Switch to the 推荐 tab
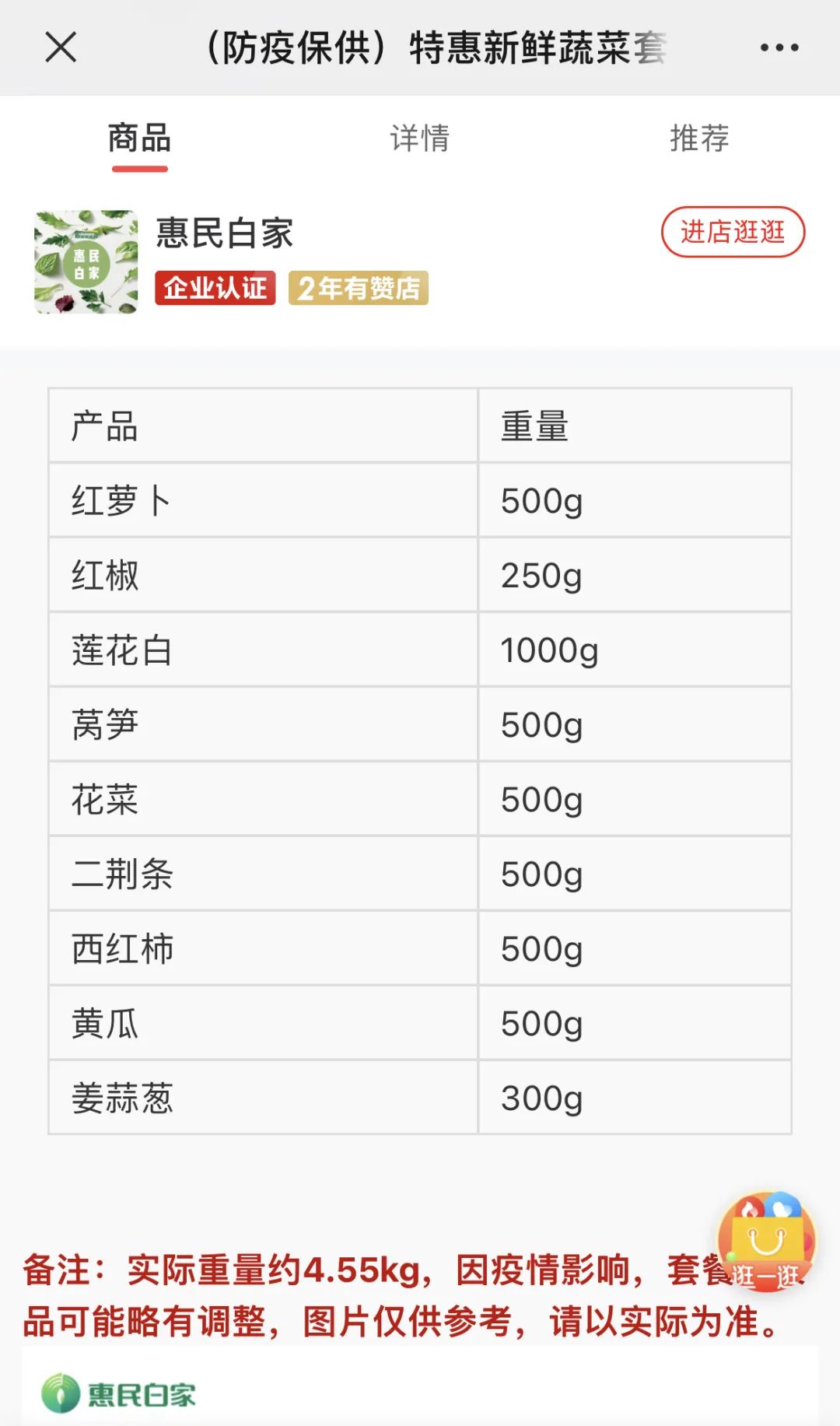840x1426 pixels. [x=700, y=138]
